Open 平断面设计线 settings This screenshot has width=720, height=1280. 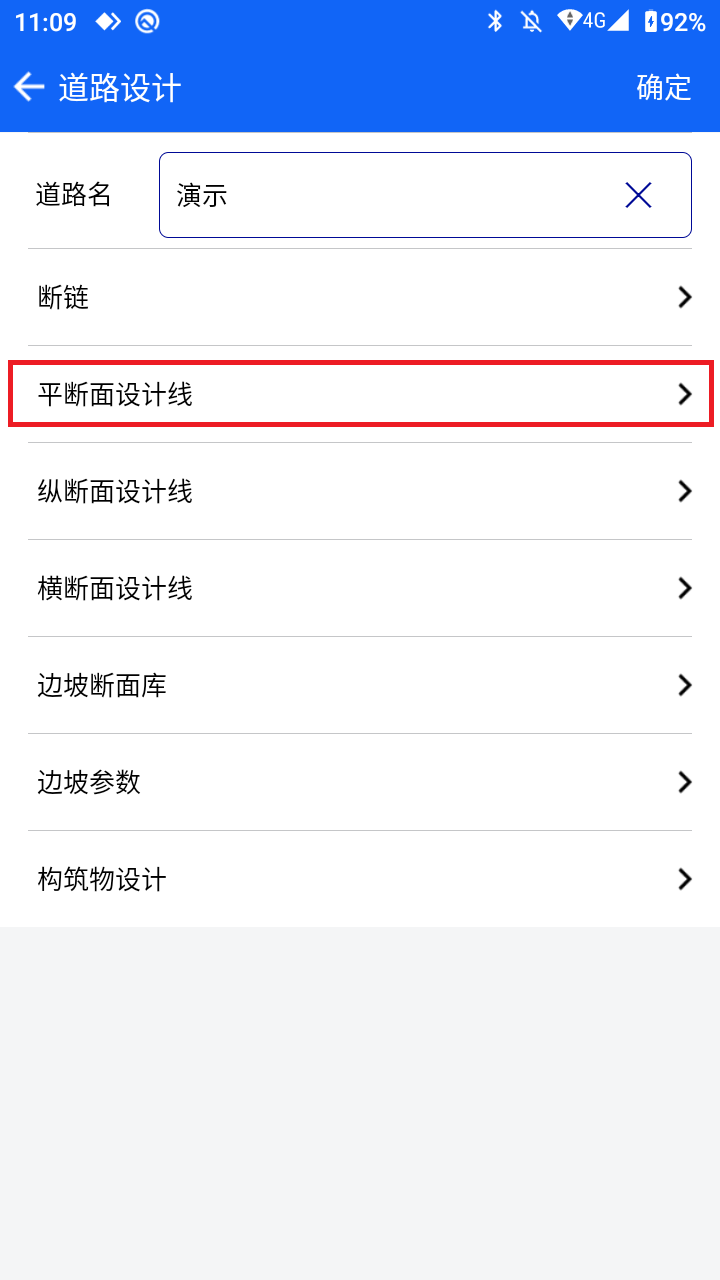click(x=360, y=394)
